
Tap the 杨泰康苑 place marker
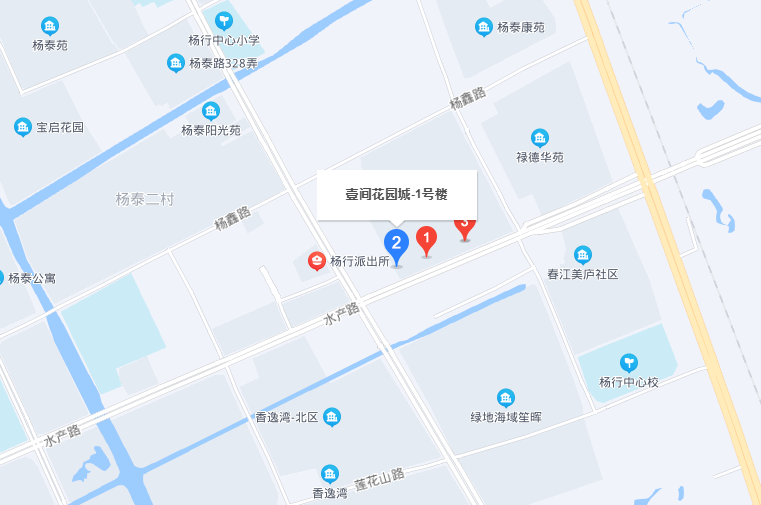(484, 27)
